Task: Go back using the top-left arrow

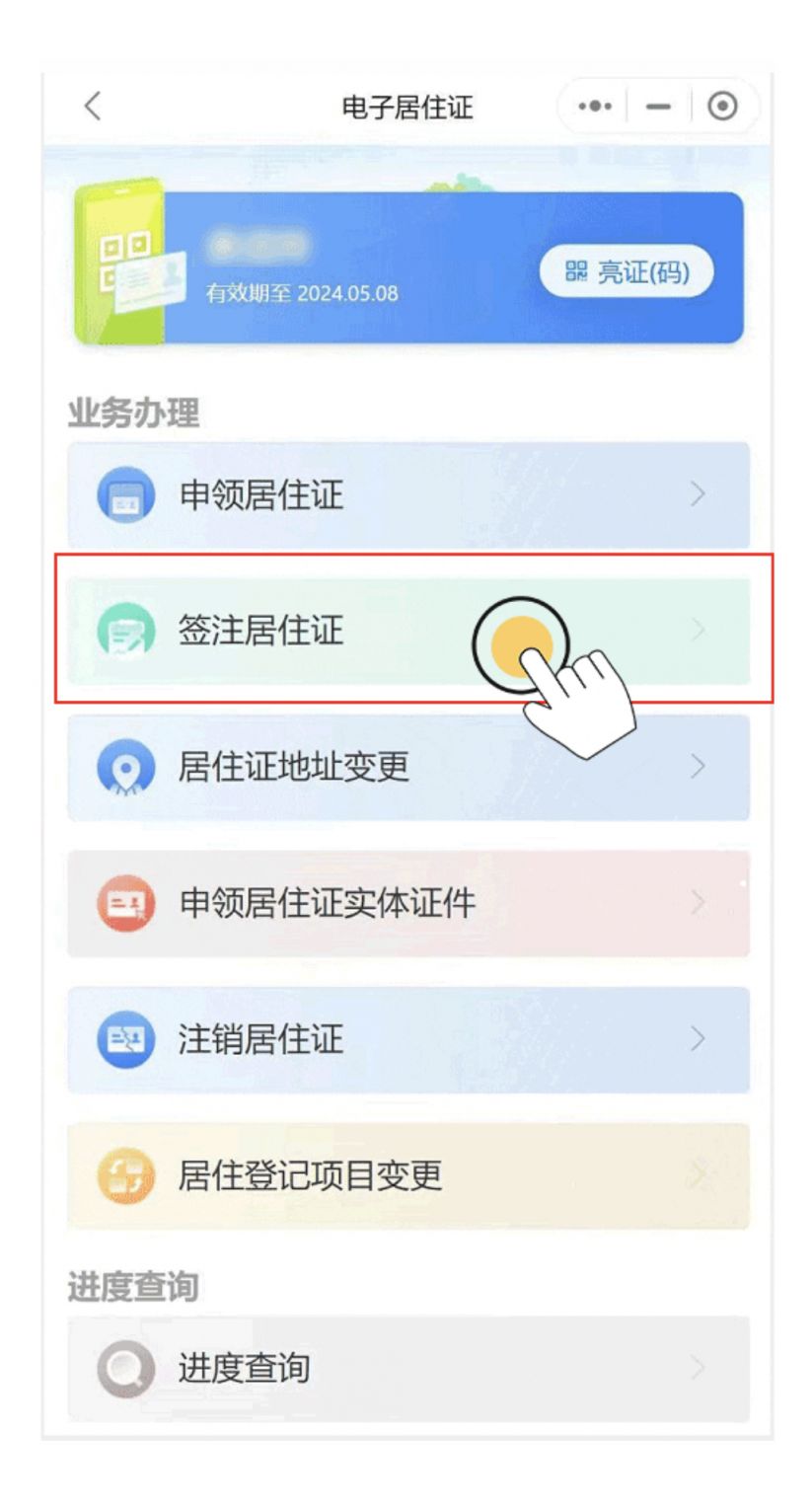Action: pyautogui.click(x=93, y=106)
